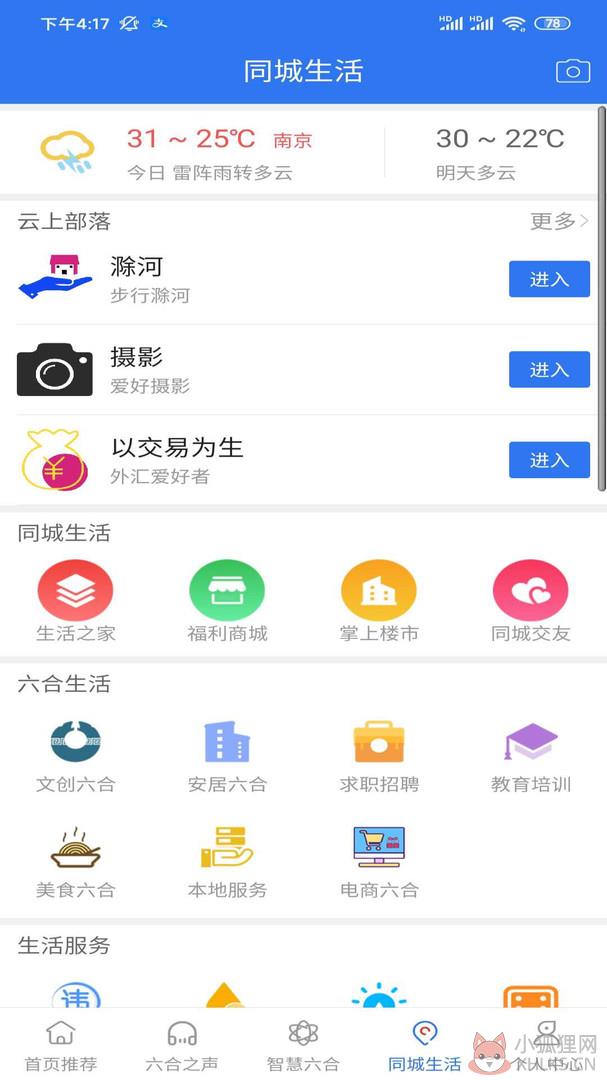Enter the 摄影 group
This screenshot has width=607, height=1080.
coord(549,369)
